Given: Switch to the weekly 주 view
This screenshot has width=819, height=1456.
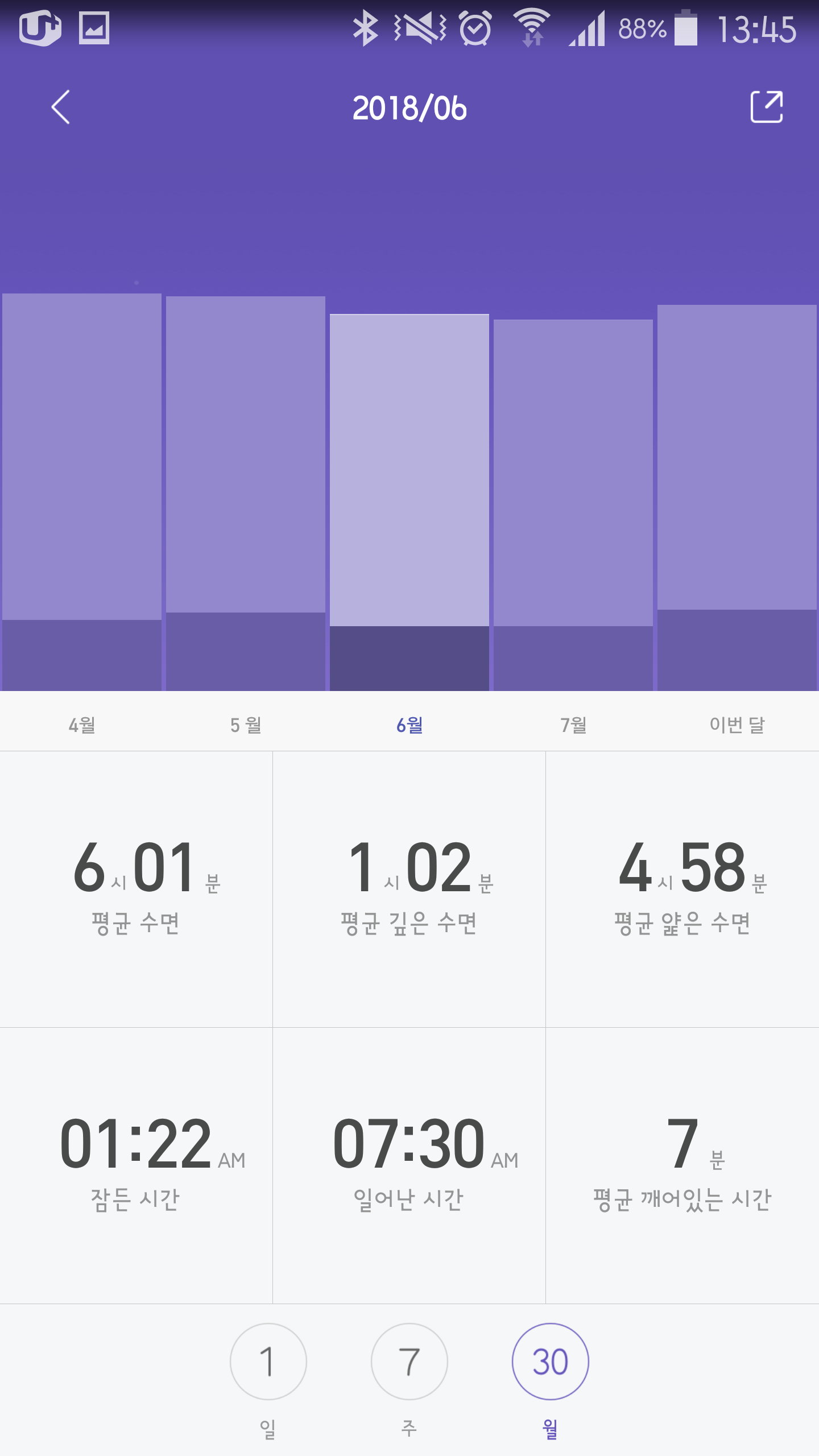Looking at the screenshot, I should click(409, 1361).
